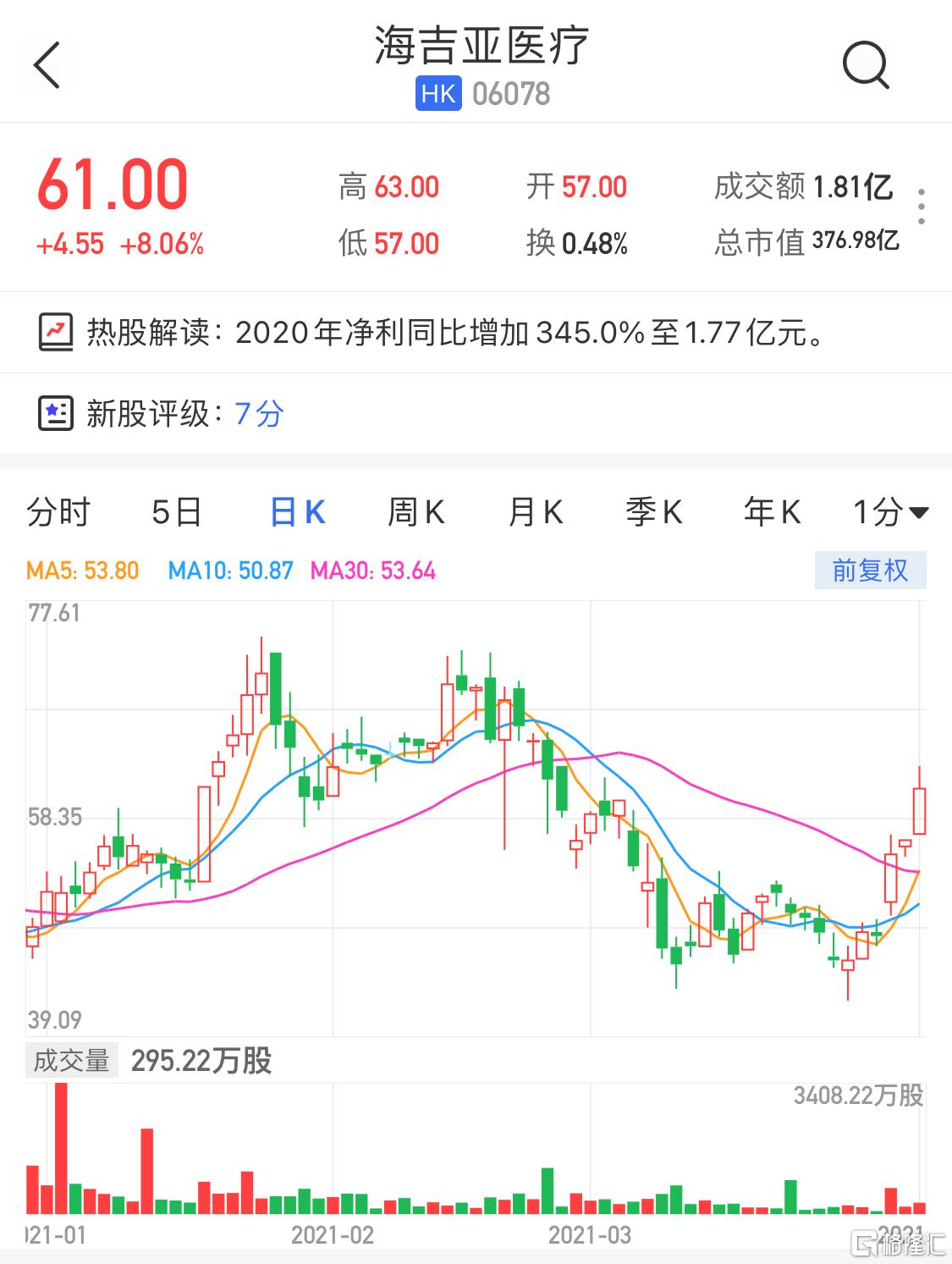The height and width of the screenshot is (1264, 952).
Task: Tap 成交量 indicator label to switch
Action: tap(72, 1060)
